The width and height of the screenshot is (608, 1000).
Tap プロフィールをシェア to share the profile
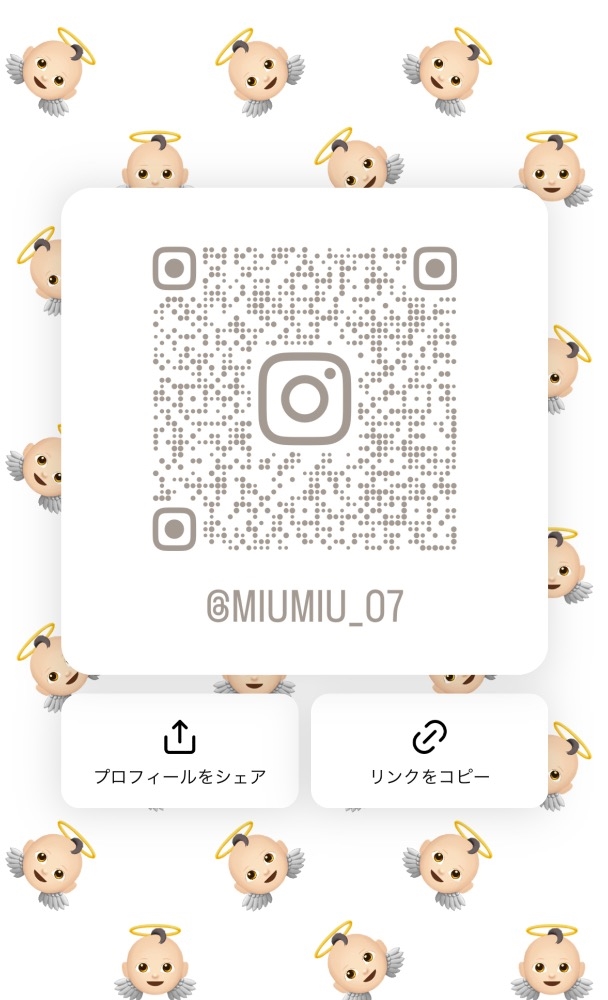tap(179, 751)
